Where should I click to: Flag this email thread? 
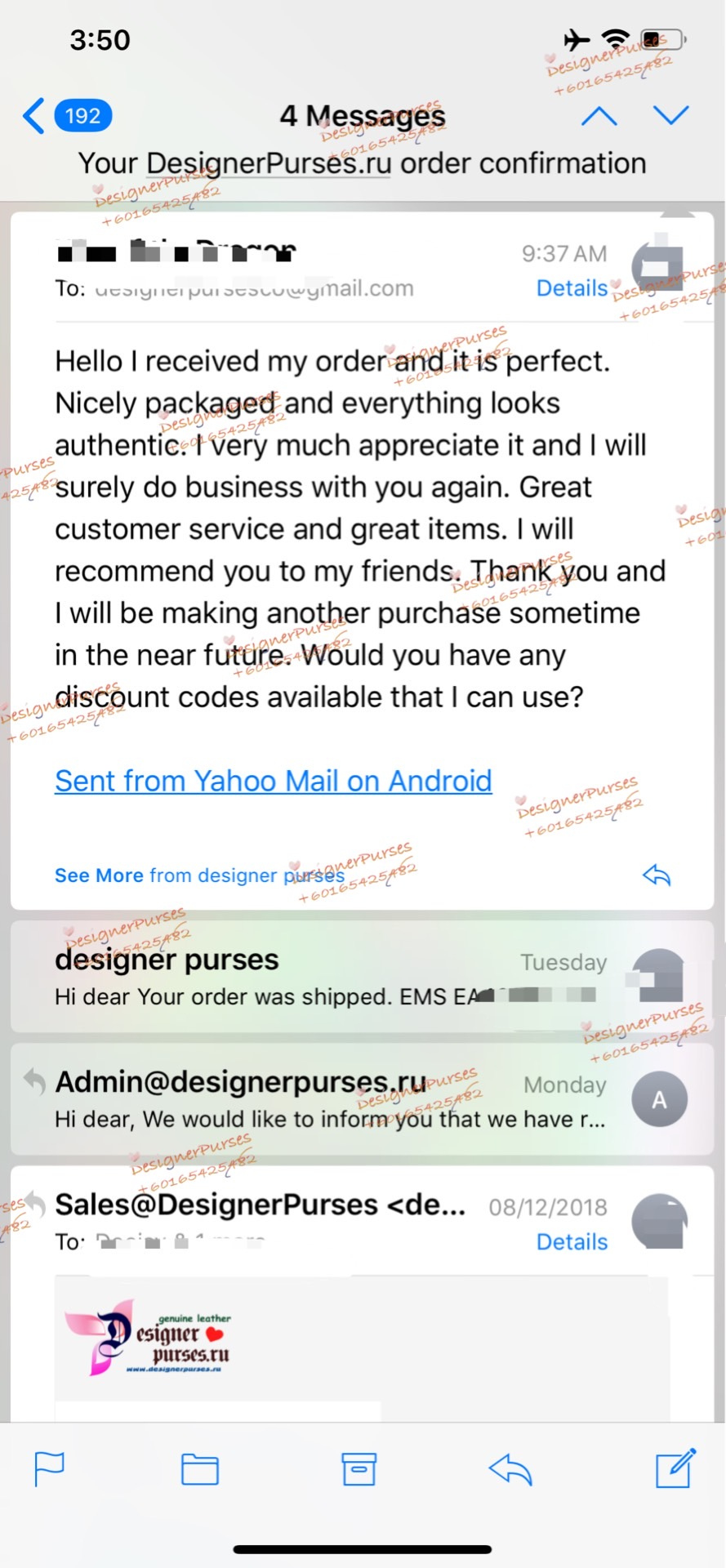click(x=50, y=1470)
